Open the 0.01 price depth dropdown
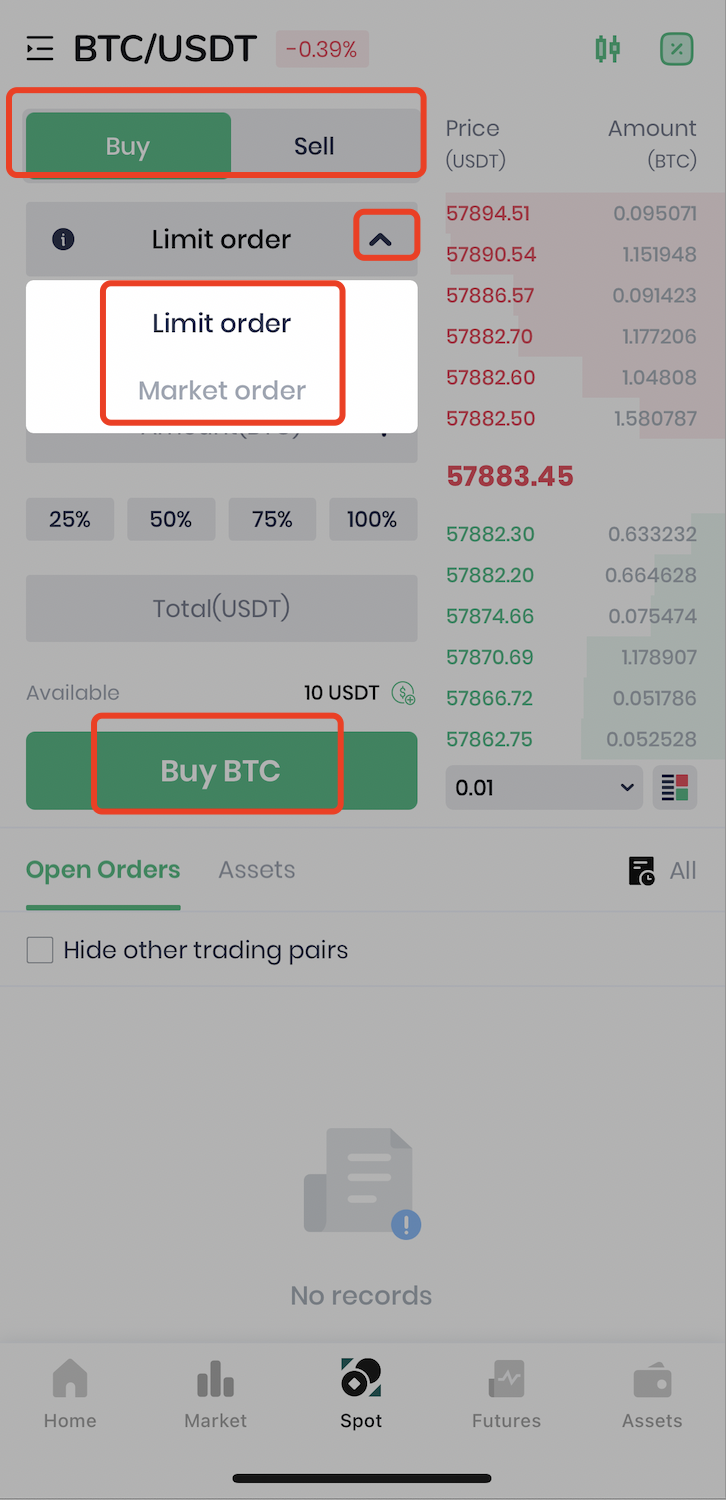The width and height of the screenshot is (726, 1500). pyautogui.click(x=544, y=788)
